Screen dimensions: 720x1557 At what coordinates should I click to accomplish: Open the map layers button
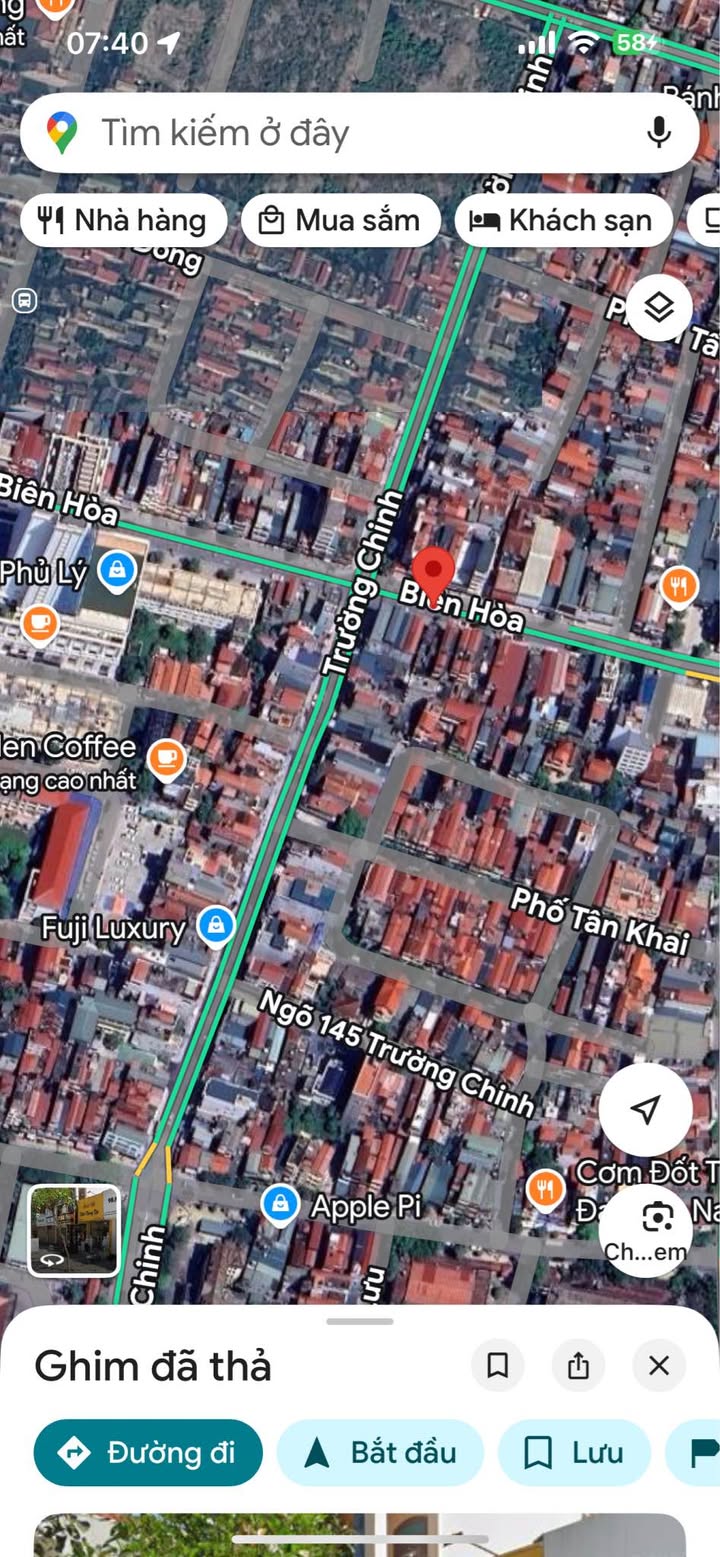pos(659,308)
